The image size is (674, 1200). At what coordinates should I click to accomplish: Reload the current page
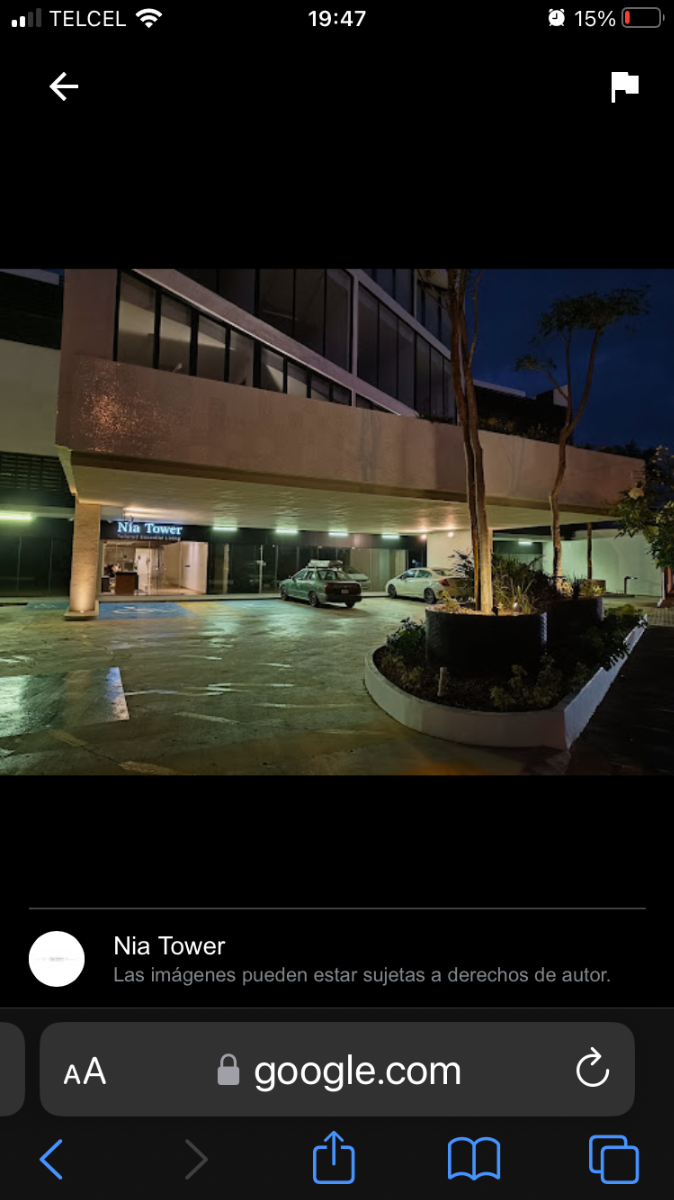pyautogui.click(x=593, y=1069)
